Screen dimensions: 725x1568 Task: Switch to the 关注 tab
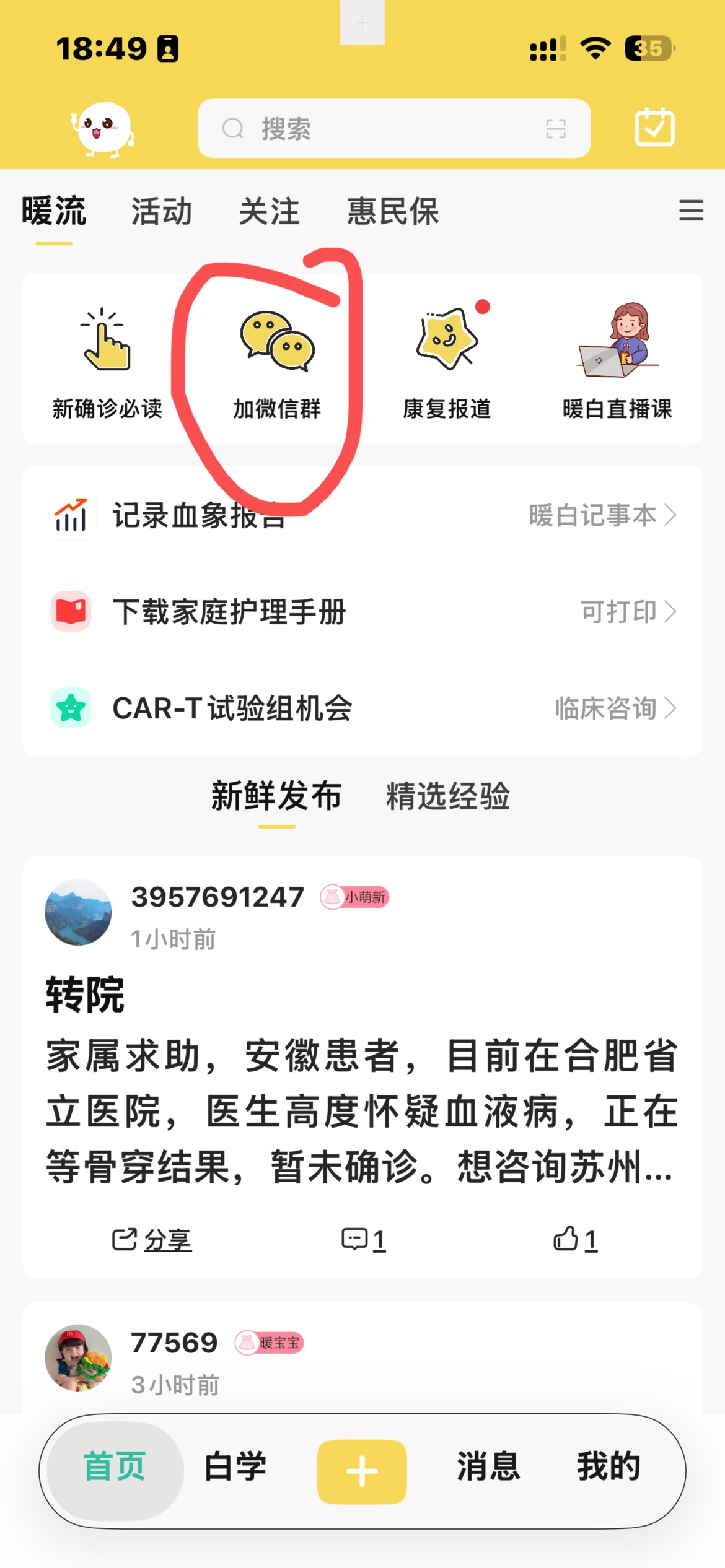coord(269,211)
